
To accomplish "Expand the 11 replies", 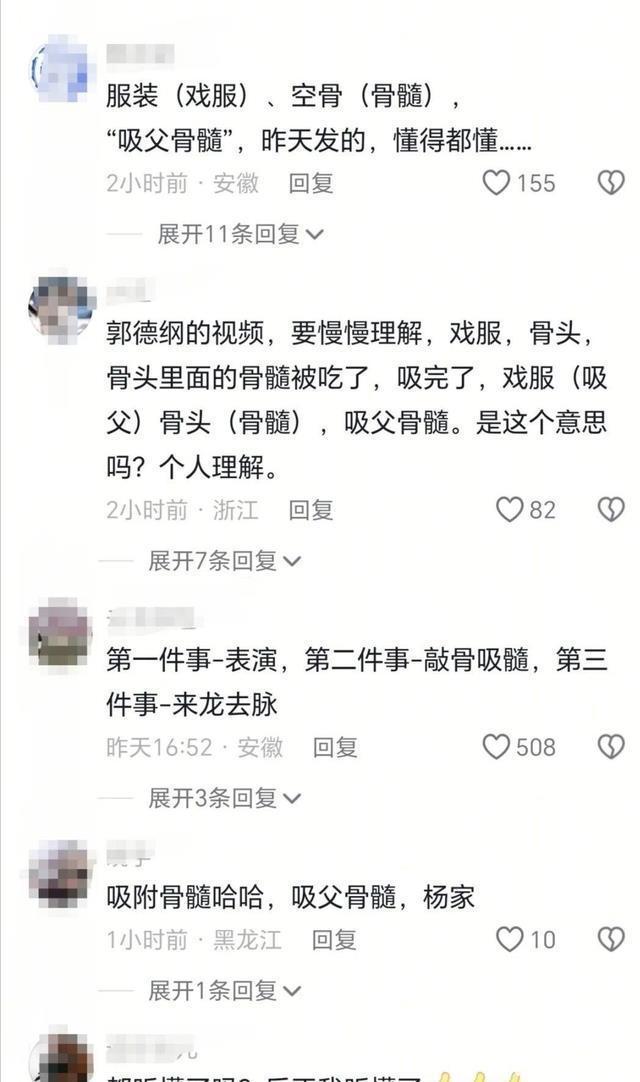I will coord(240,234).
